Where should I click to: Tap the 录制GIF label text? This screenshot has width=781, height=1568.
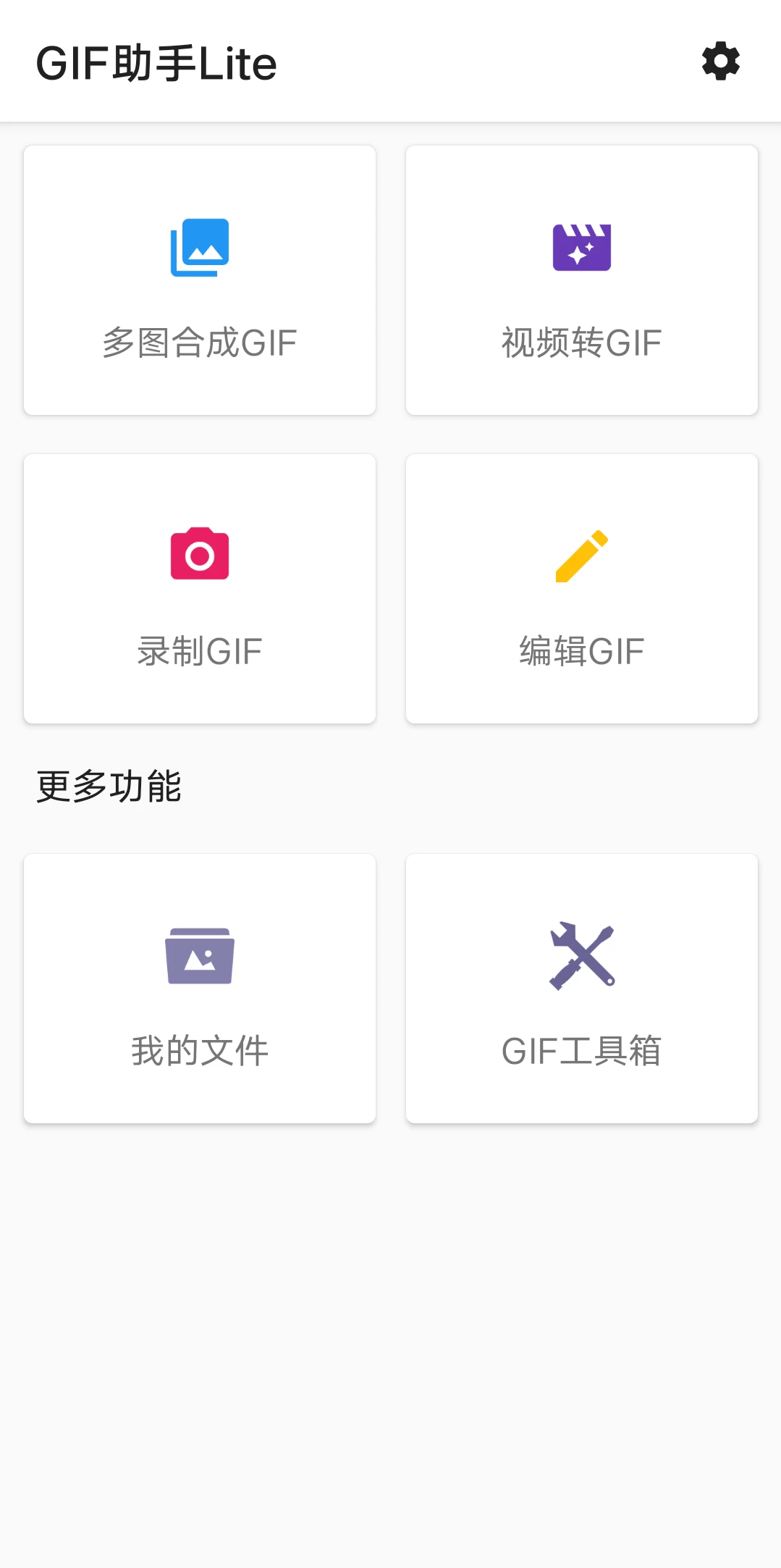[x=199, y=650]
